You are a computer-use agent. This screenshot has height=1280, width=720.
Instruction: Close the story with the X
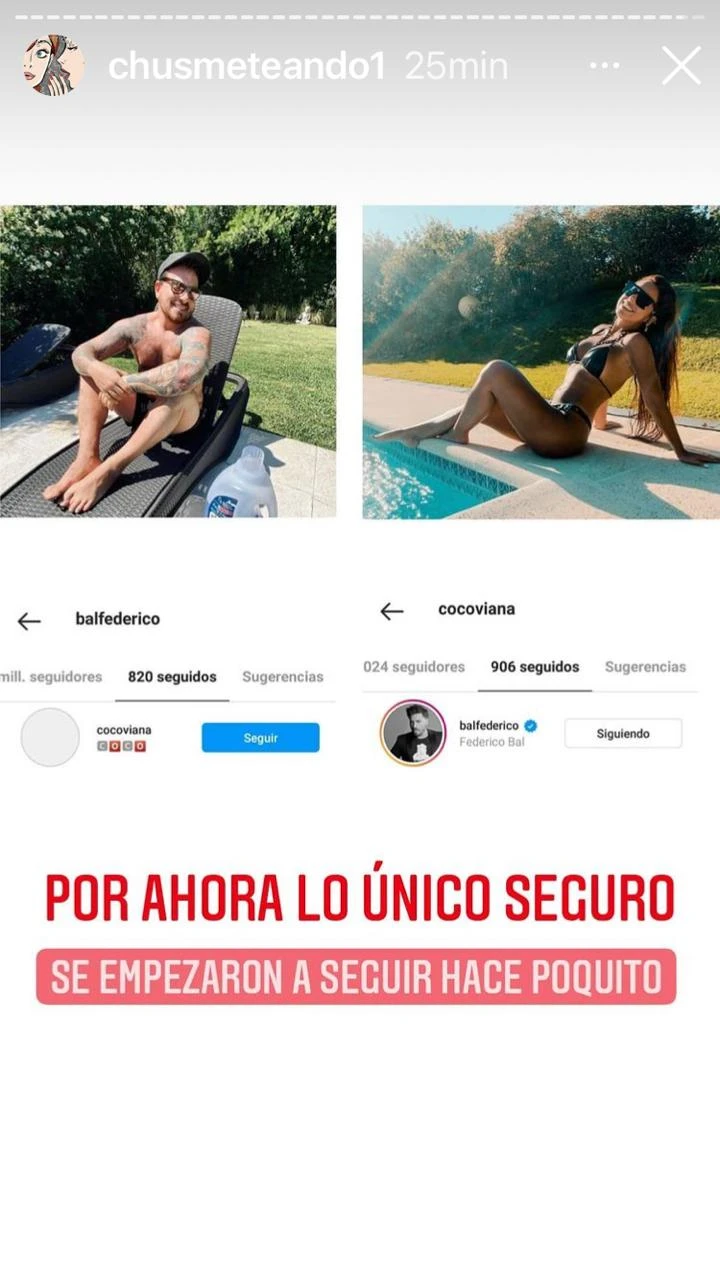pyautogui.click(x=681, y=66)
